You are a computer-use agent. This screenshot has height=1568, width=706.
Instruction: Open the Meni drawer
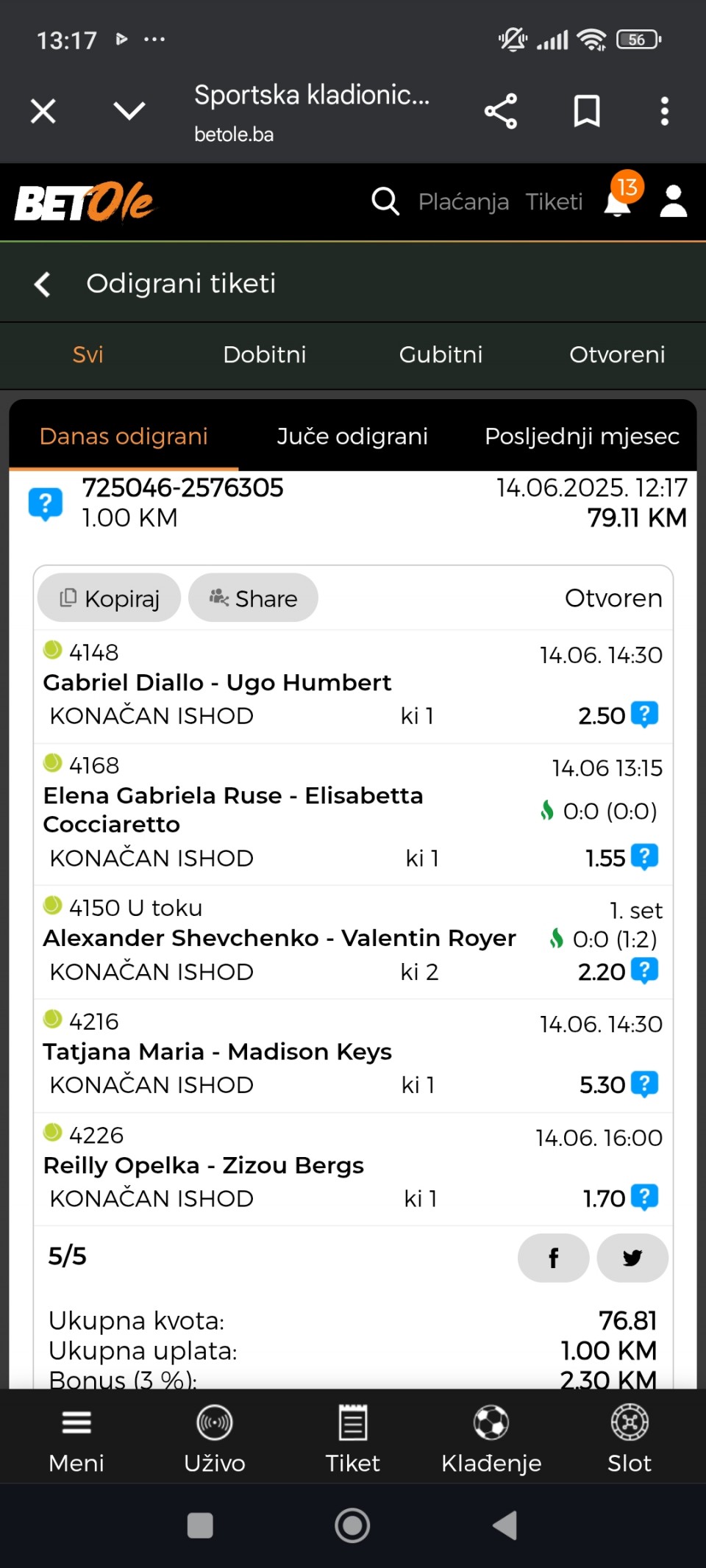tap(76, 1437)
